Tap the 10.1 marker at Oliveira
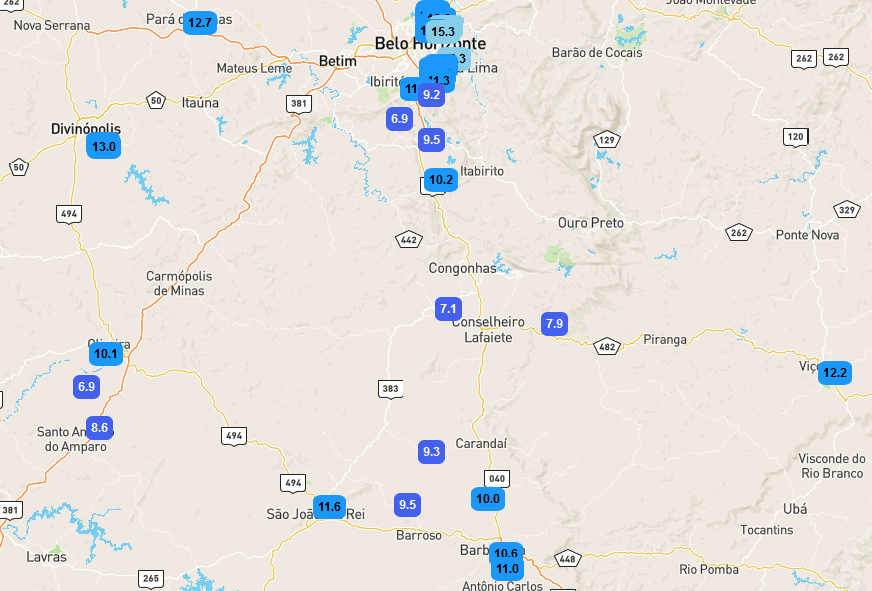This screenshot has width=872, height=591. [106, 354]
